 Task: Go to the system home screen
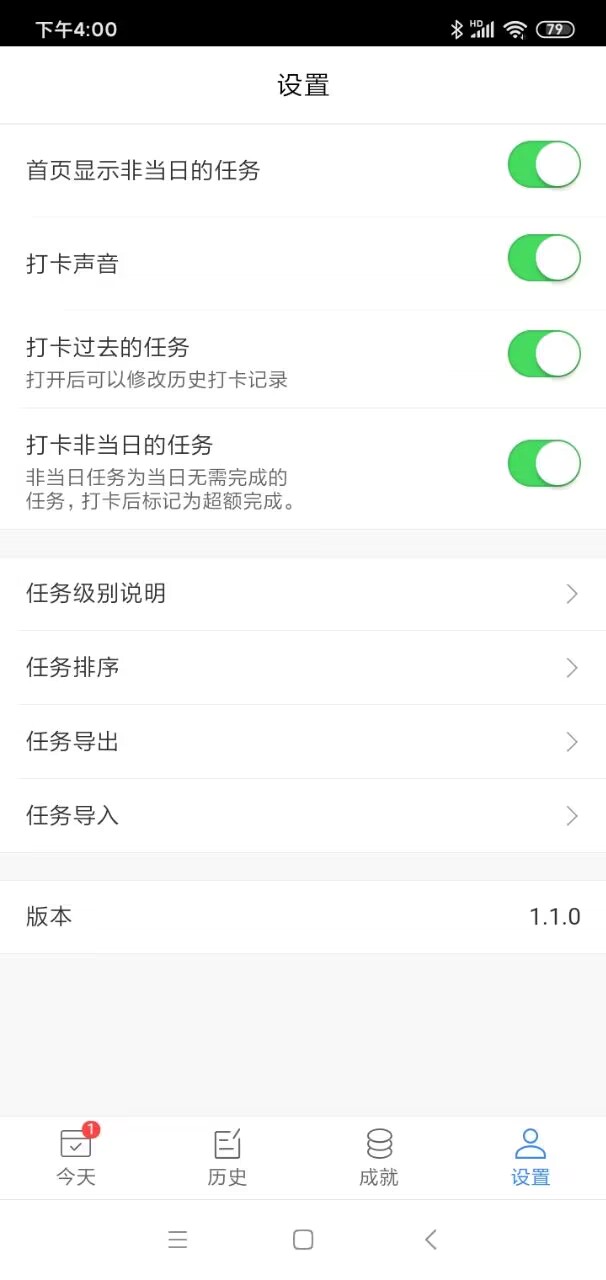click(303, 1240)
